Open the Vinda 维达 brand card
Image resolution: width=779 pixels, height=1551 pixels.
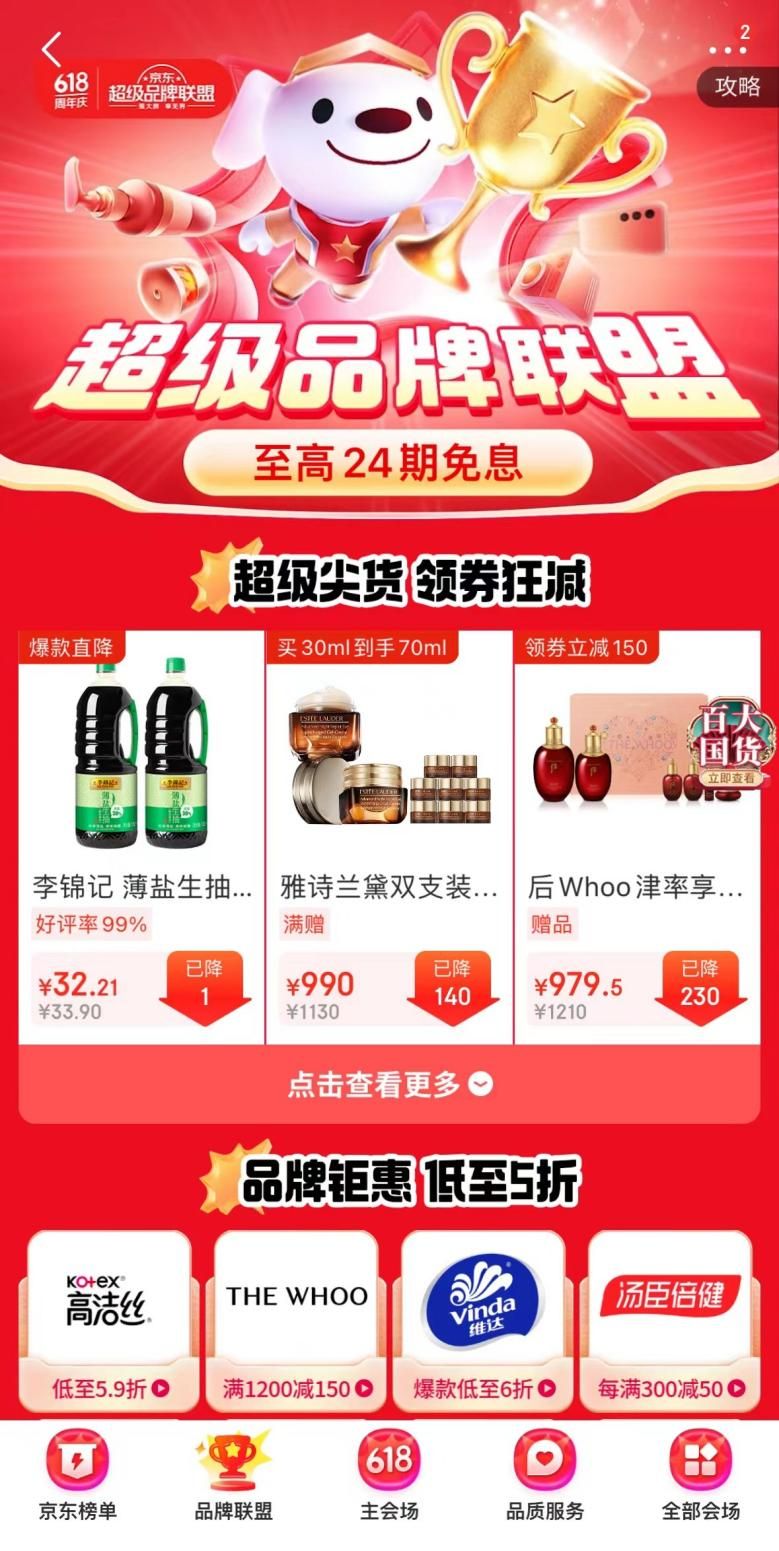pyautogui.click(x=483, y=1319)
